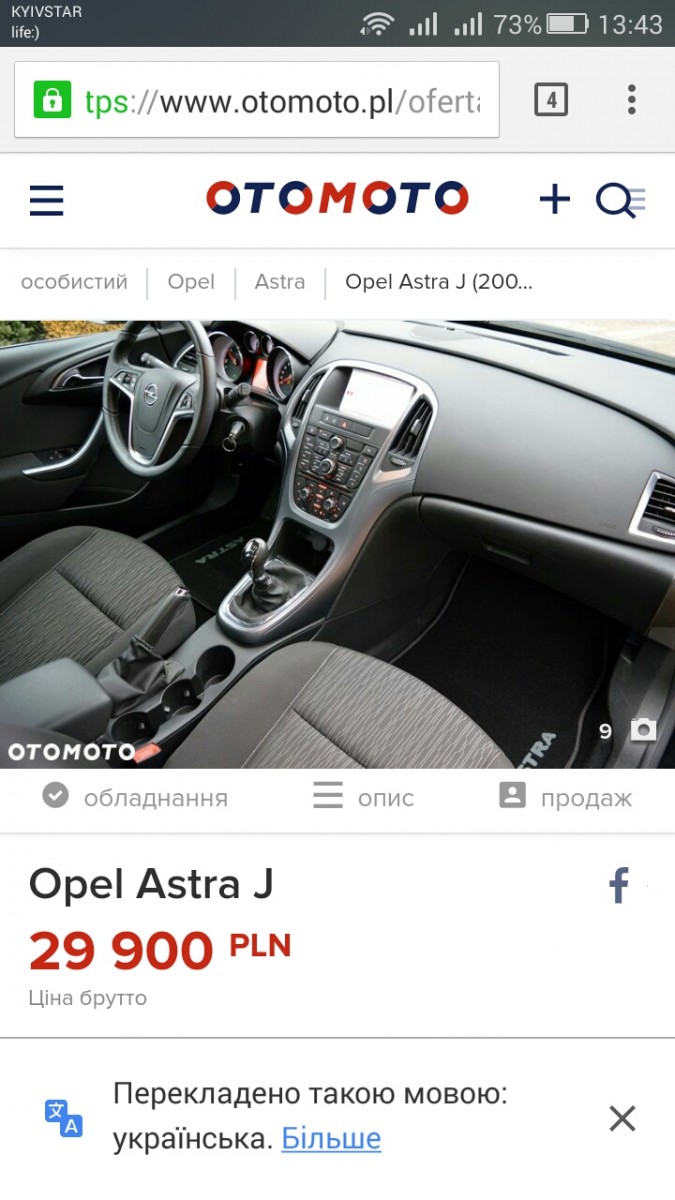Tap the browser address bar
The width and height of the screenshot is (675, 1200).
point(256,100)
